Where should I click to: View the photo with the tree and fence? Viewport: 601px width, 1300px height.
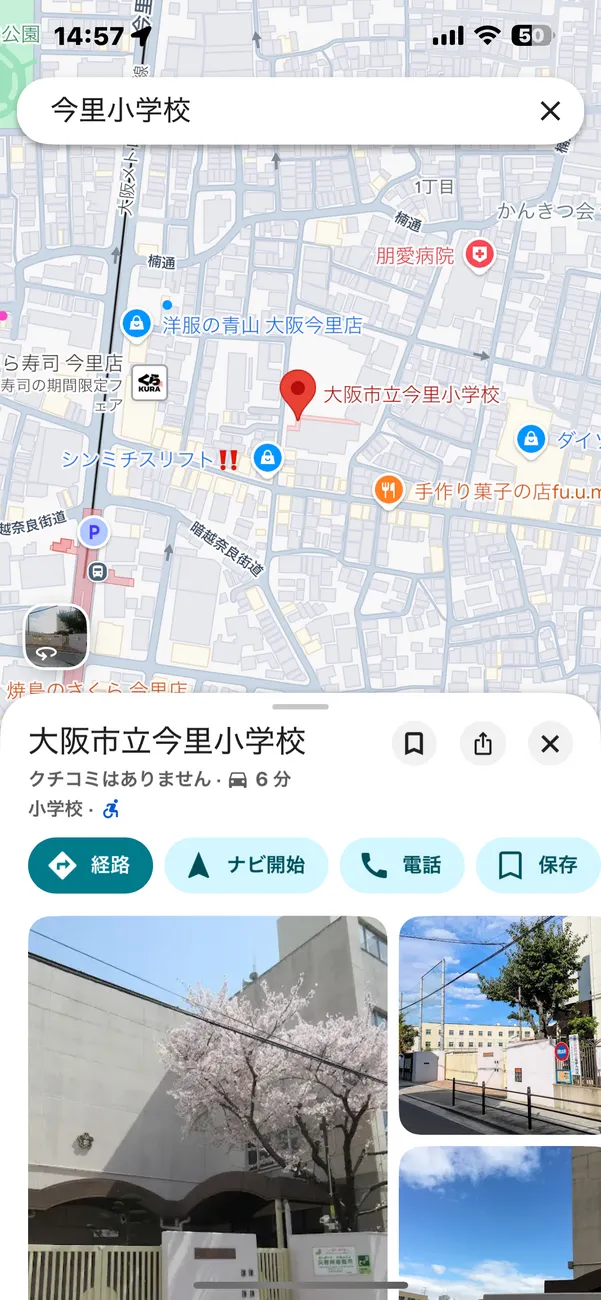(500, 1025)
